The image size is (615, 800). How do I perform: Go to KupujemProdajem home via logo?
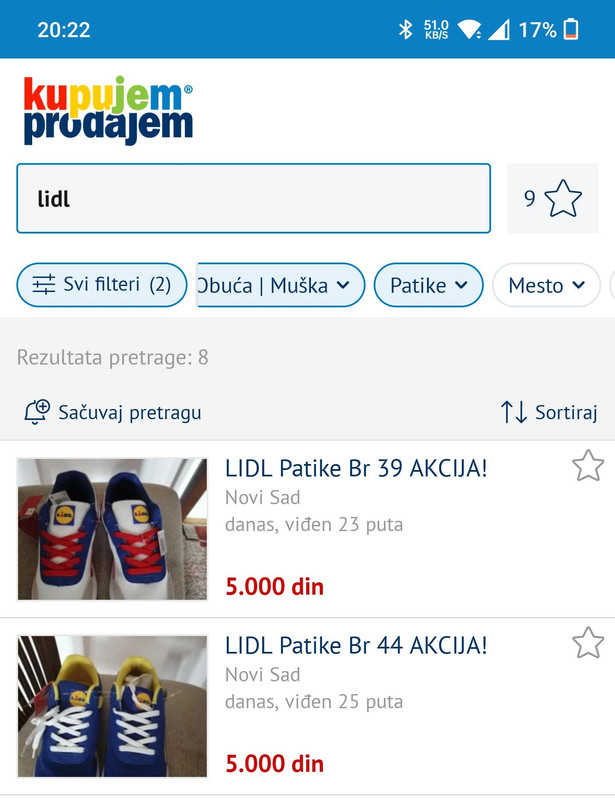[108, 109]
